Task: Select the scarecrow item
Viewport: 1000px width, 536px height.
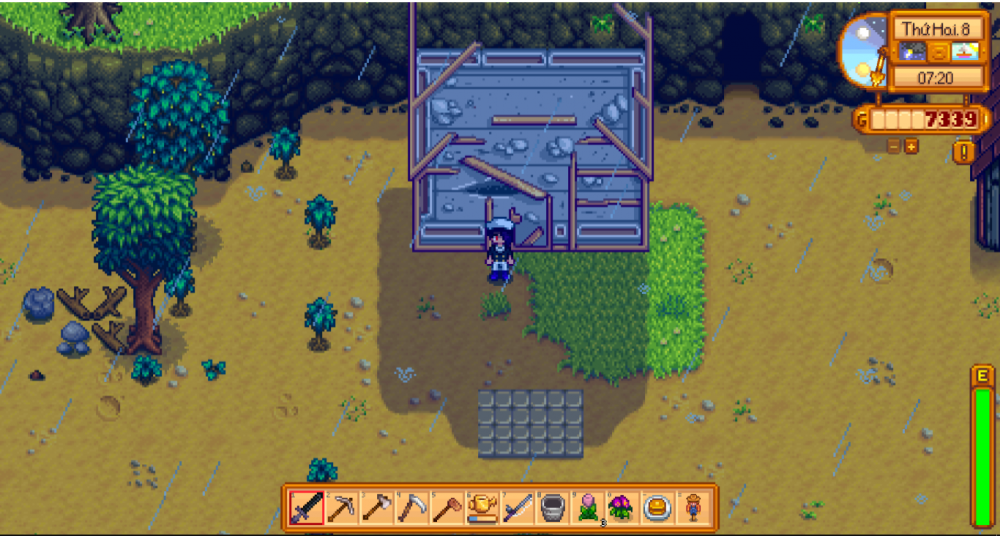Action: (691, 507)
